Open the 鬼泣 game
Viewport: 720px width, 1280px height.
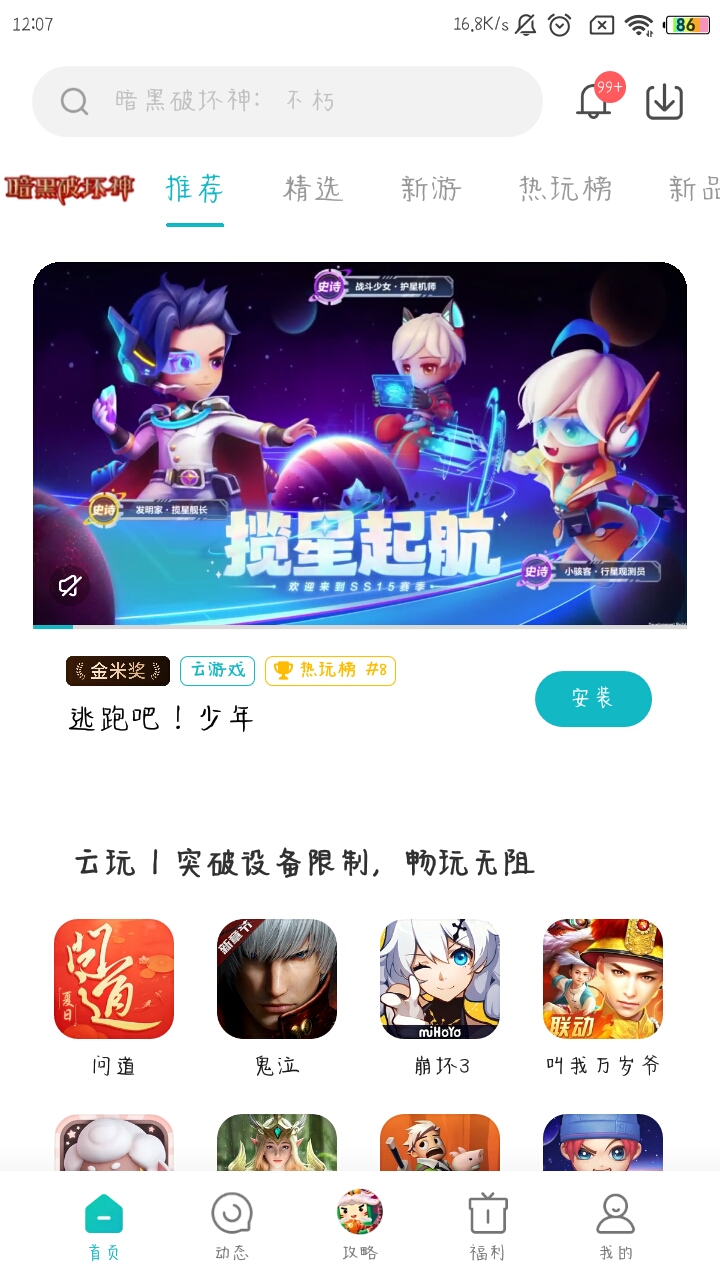click(277, 997)
